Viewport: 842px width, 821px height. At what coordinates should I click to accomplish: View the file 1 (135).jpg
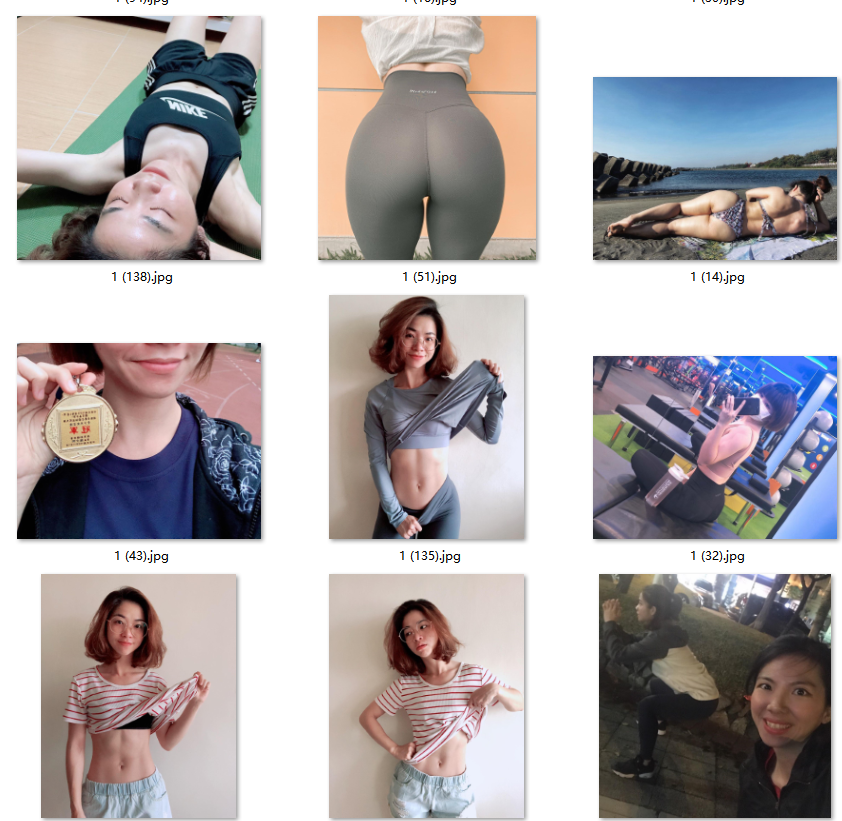pos(427,416)
